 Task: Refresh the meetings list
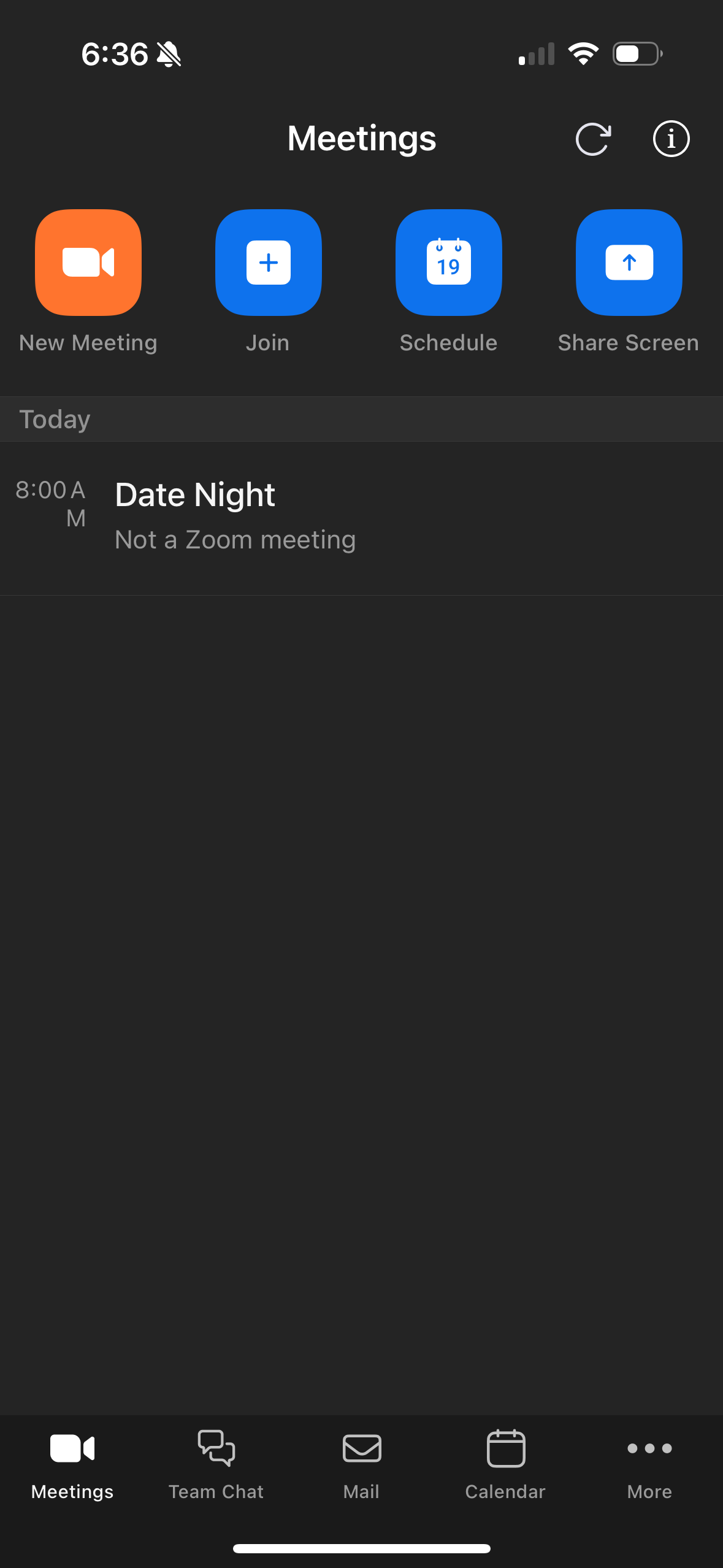coord(594,139)
